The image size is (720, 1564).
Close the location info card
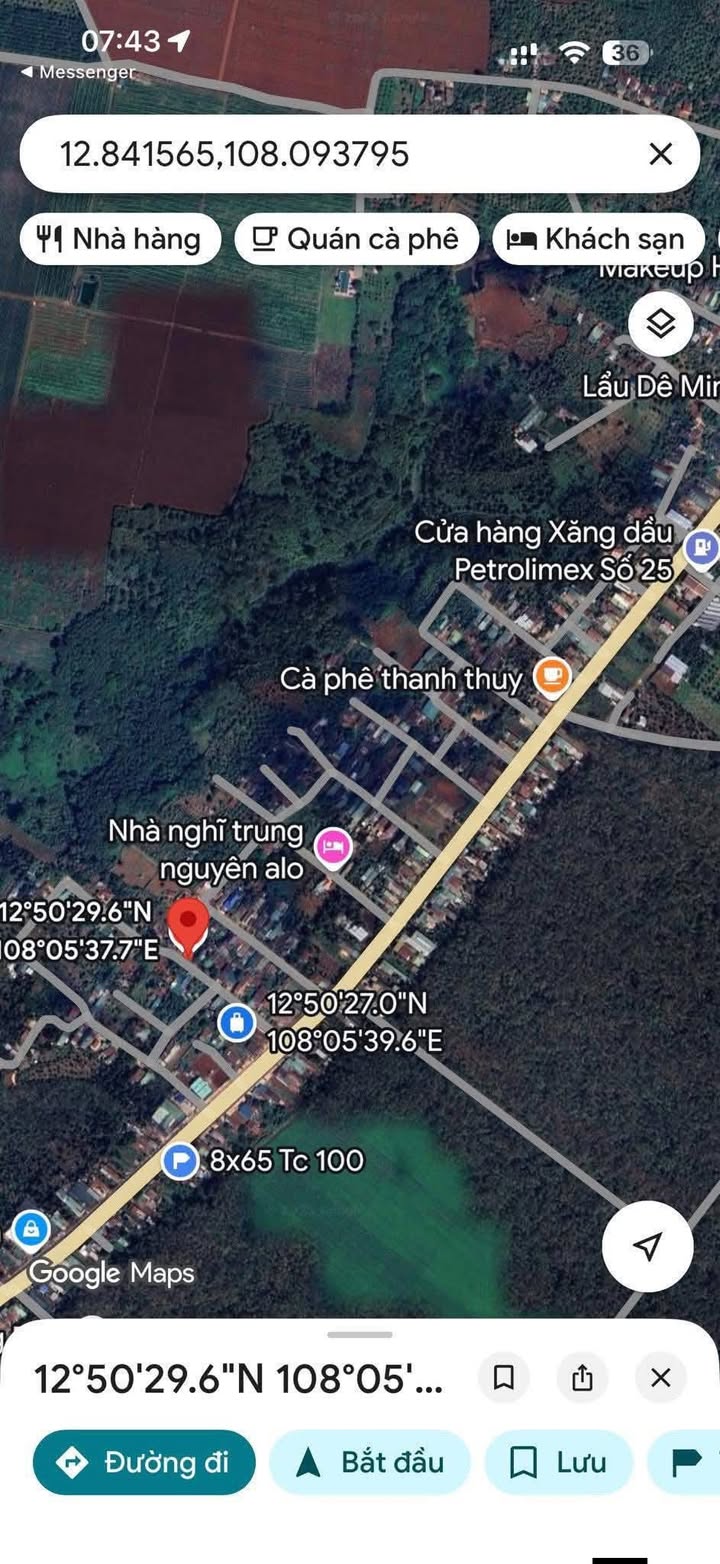(x=660, y=1378)
